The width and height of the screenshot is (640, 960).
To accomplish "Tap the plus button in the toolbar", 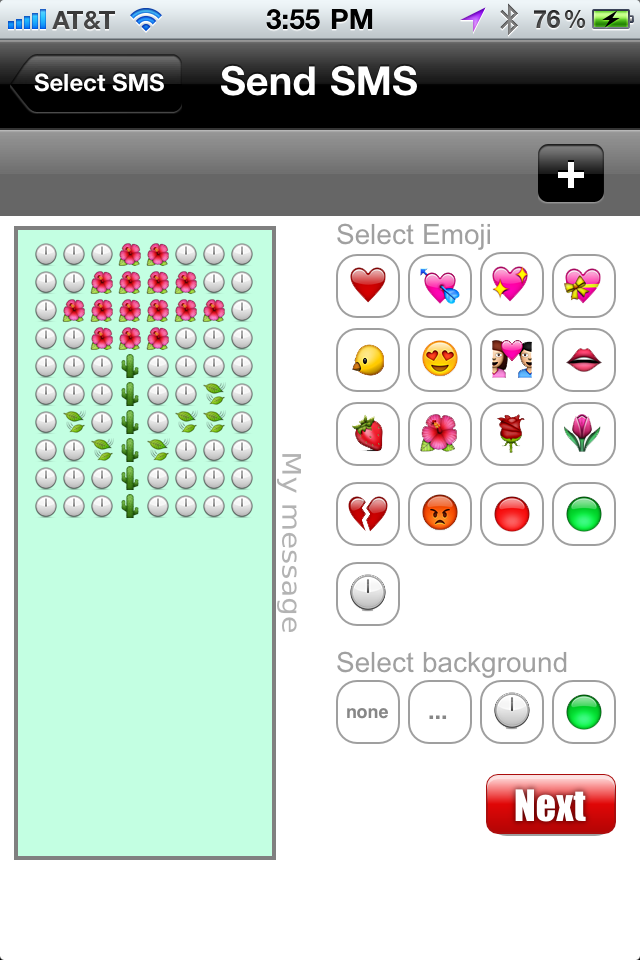I will point(570,174).
